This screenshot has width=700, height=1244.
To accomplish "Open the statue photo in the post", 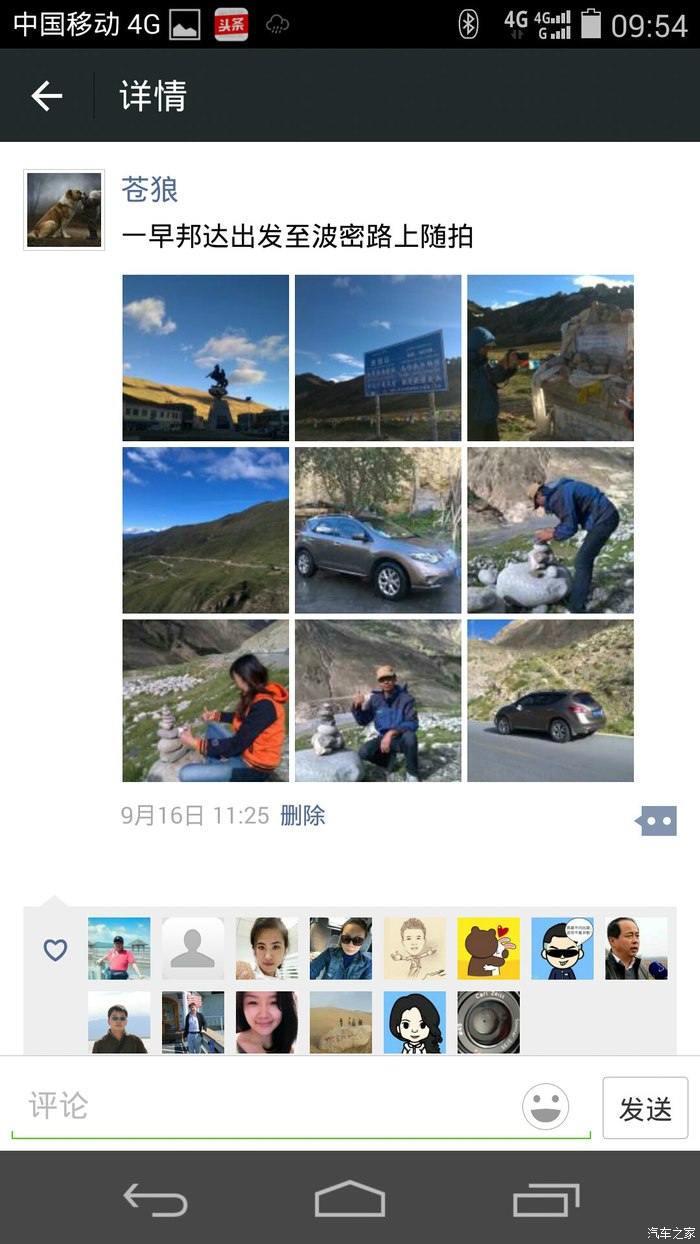I will pyautogui.click(x=206, y=358).
